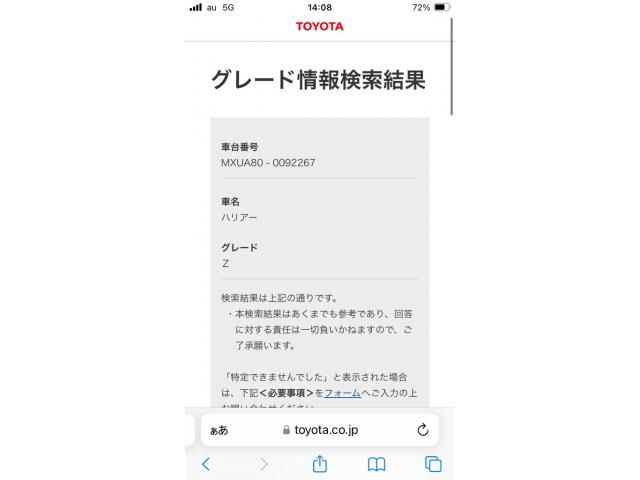Reload the page
Screen dimensions: 640x480
click(422, 430)
